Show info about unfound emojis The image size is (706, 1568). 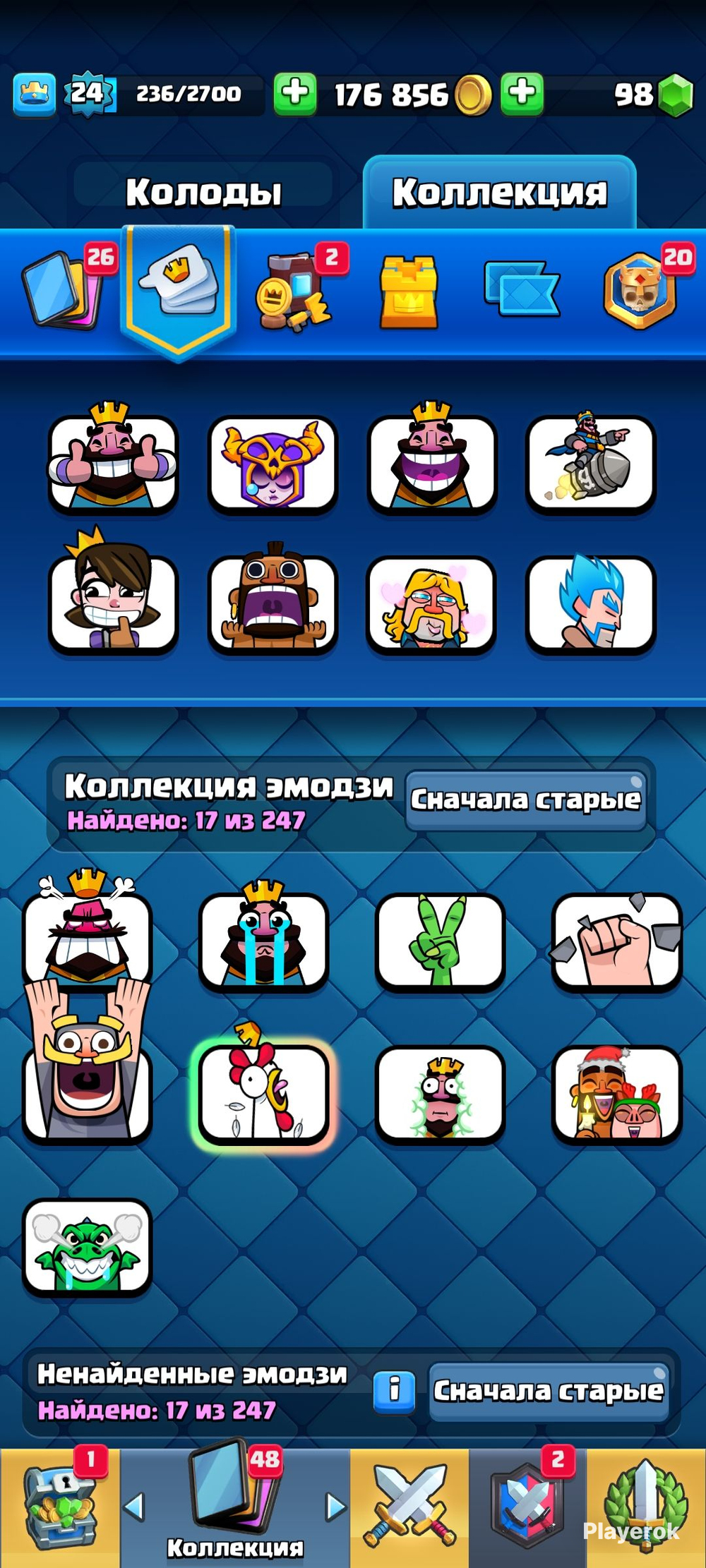point(394,1391)
